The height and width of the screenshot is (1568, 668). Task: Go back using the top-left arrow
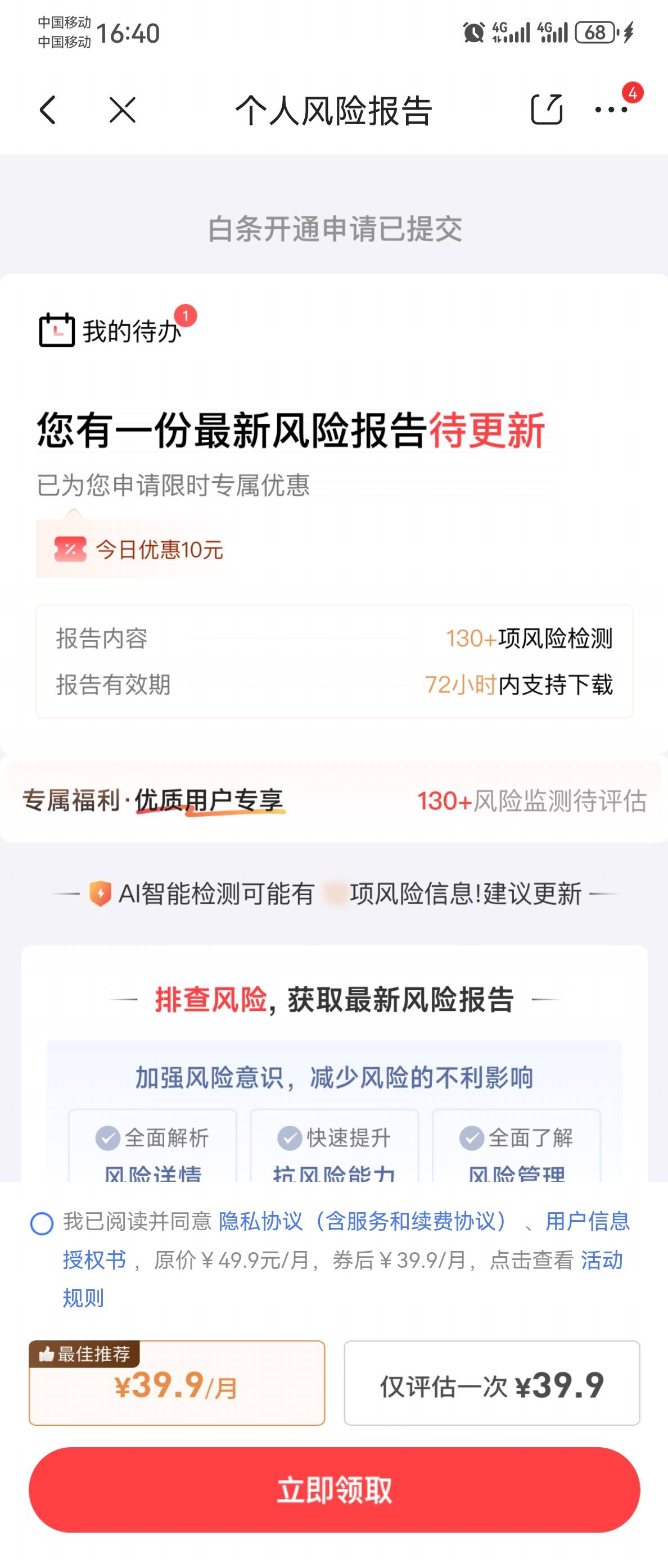click(x=47, y=110)
